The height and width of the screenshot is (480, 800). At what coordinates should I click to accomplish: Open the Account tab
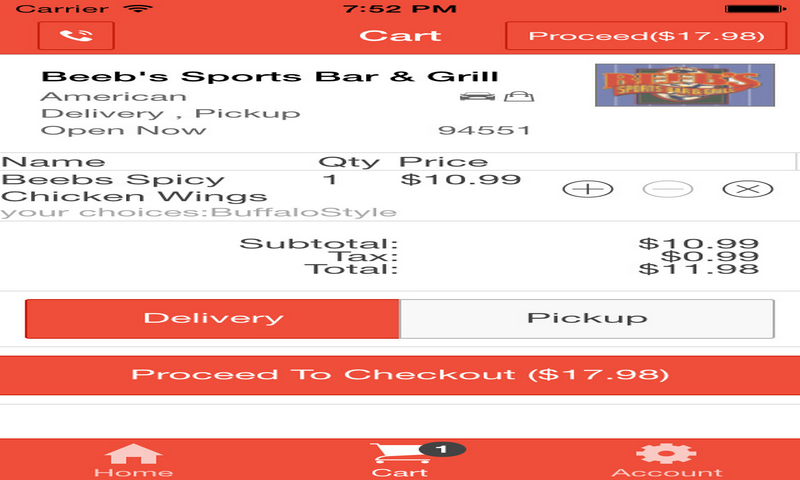tap(666, 460)
